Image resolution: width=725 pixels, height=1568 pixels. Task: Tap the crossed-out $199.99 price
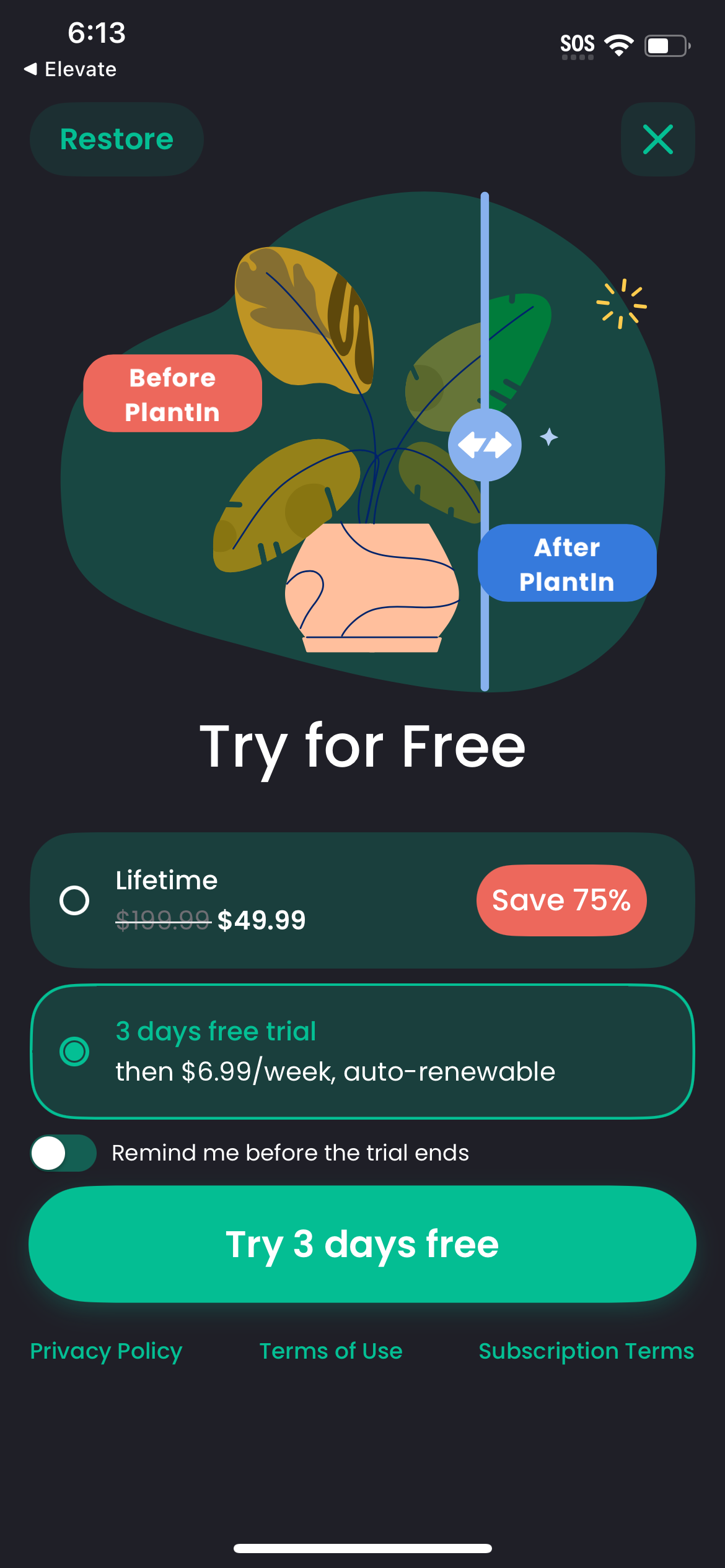162,921
